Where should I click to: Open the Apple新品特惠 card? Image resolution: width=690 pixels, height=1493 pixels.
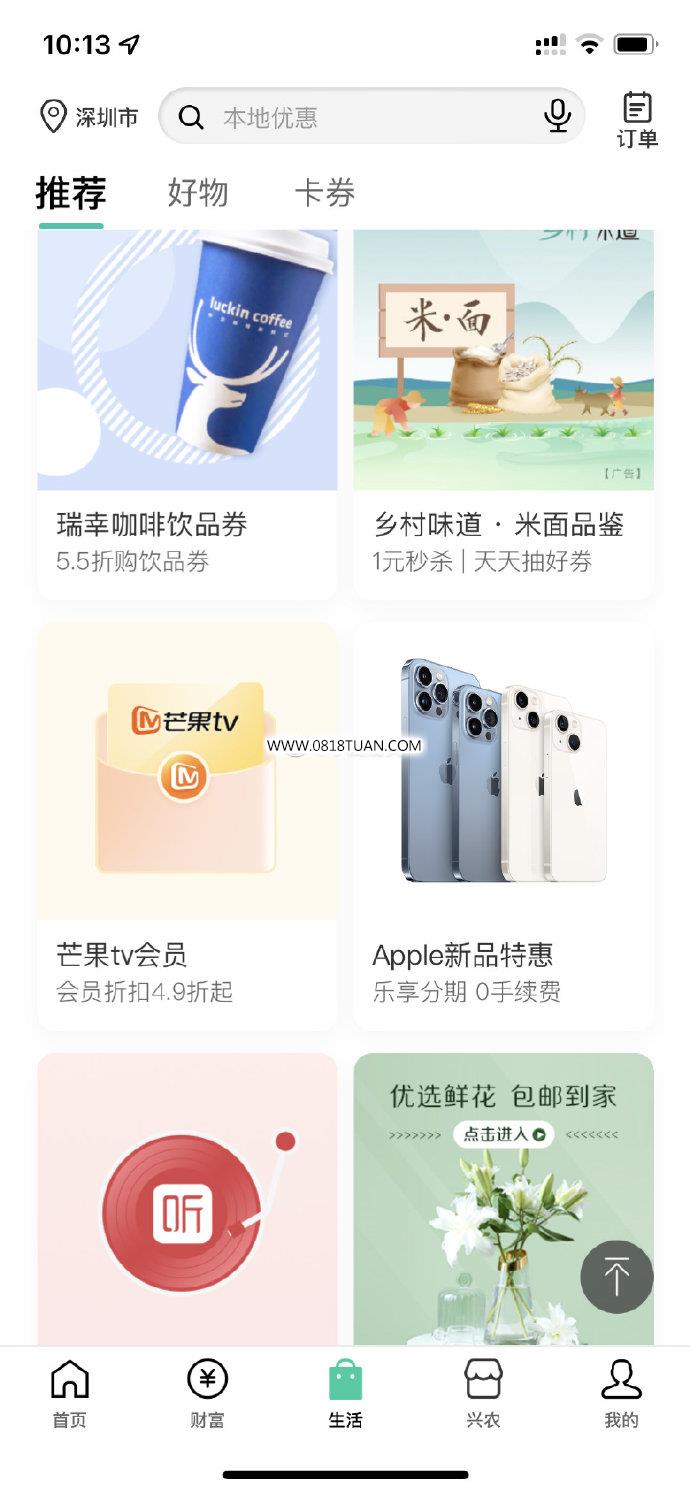pos(503,826)
